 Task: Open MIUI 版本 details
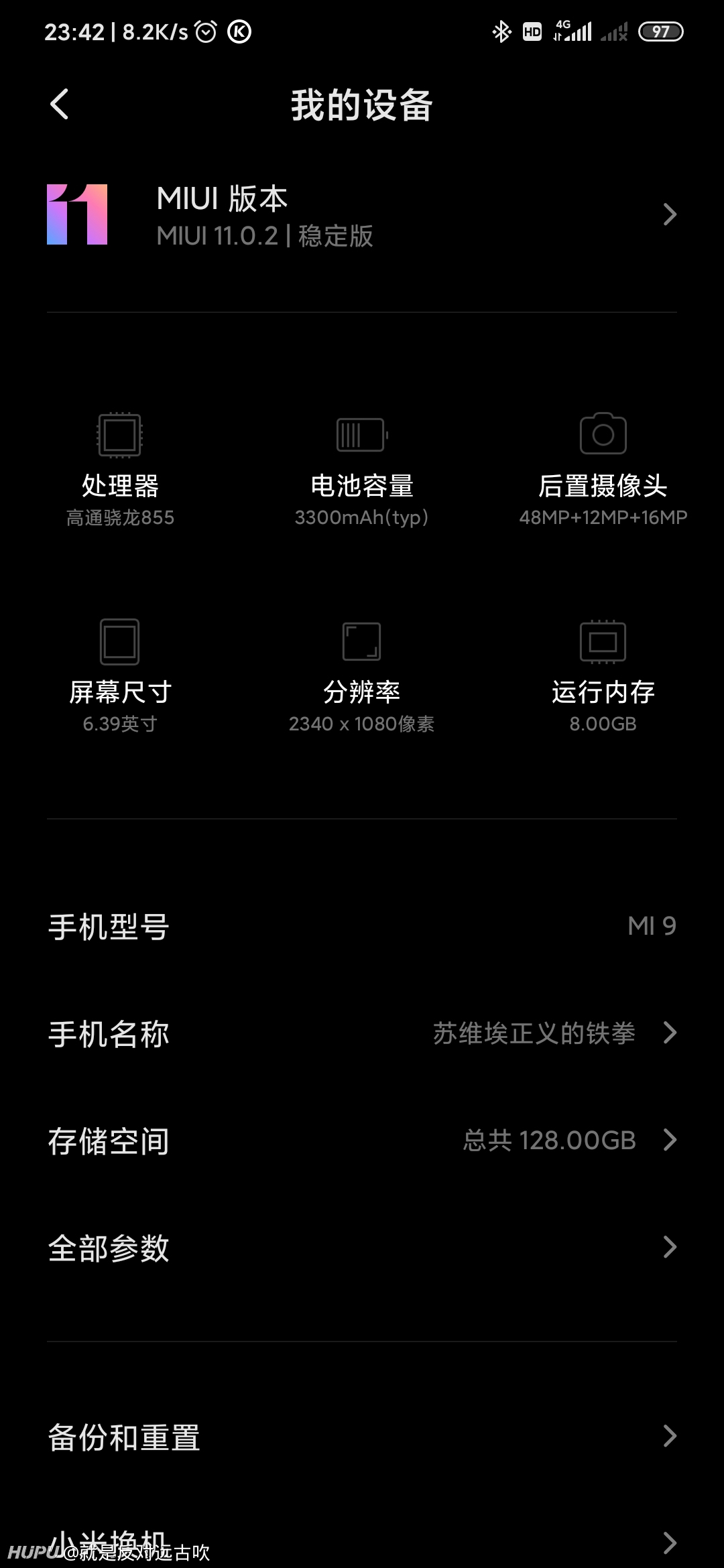click(x=362, y=216)
